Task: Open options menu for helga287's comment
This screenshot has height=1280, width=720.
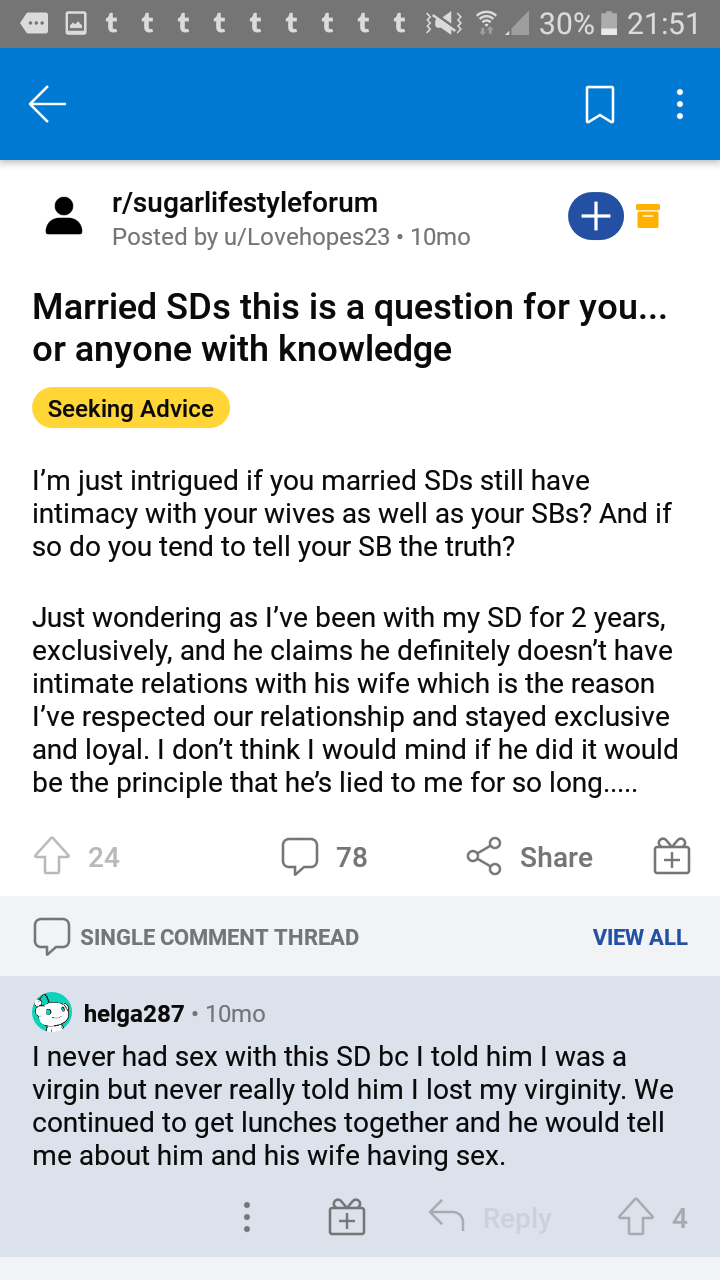Action: point(246,1217)
